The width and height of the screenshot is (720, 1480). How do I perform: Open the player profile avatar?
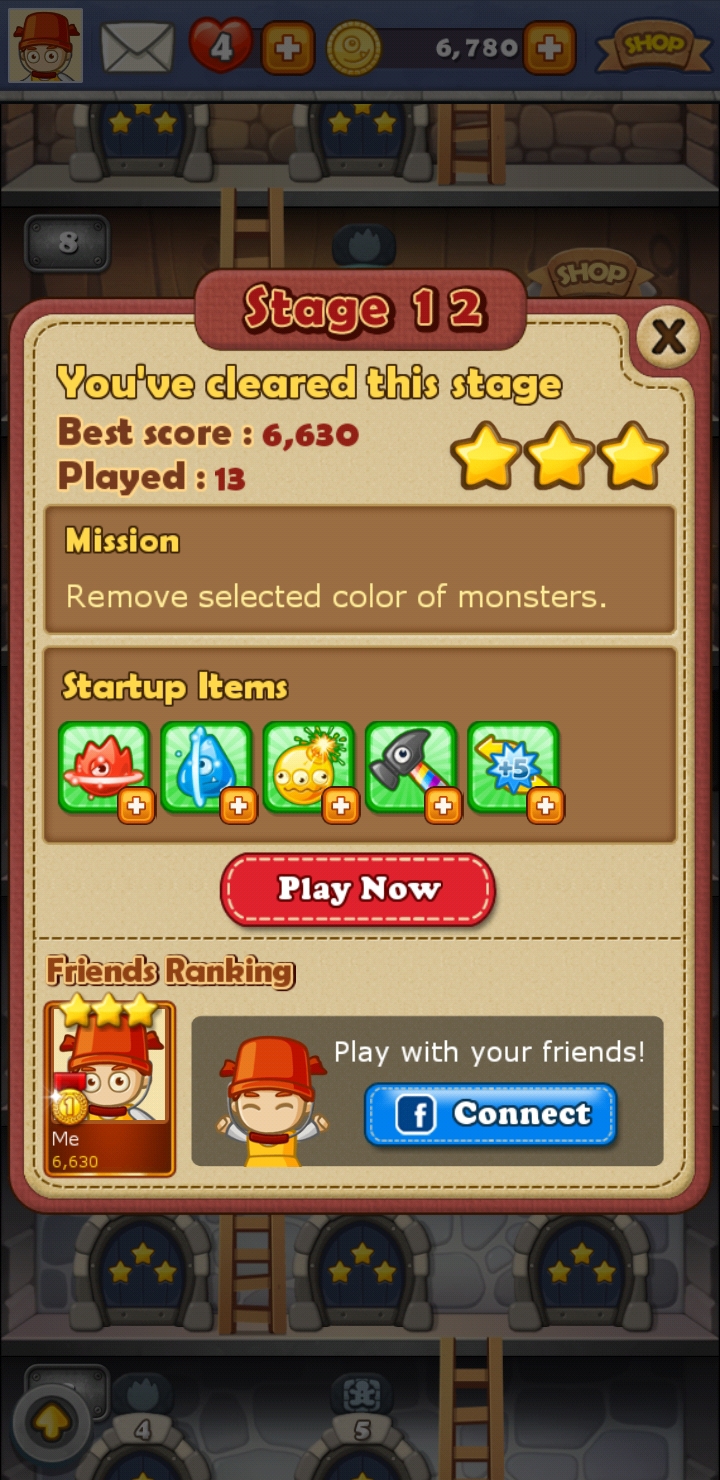pyautogui.click(x=45, y=46)
